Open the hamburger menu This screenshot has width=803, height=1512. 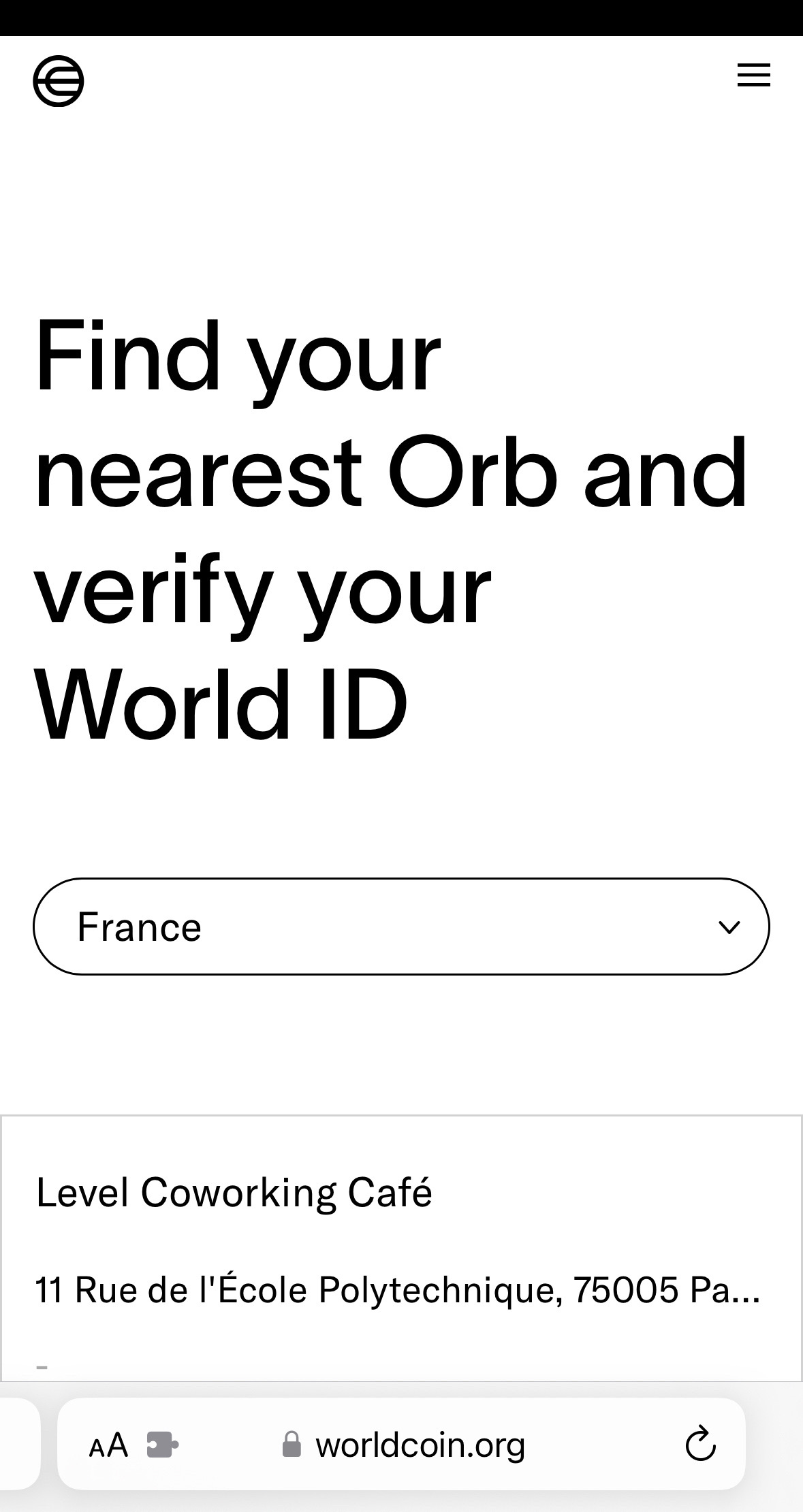(x=753, y=75)
